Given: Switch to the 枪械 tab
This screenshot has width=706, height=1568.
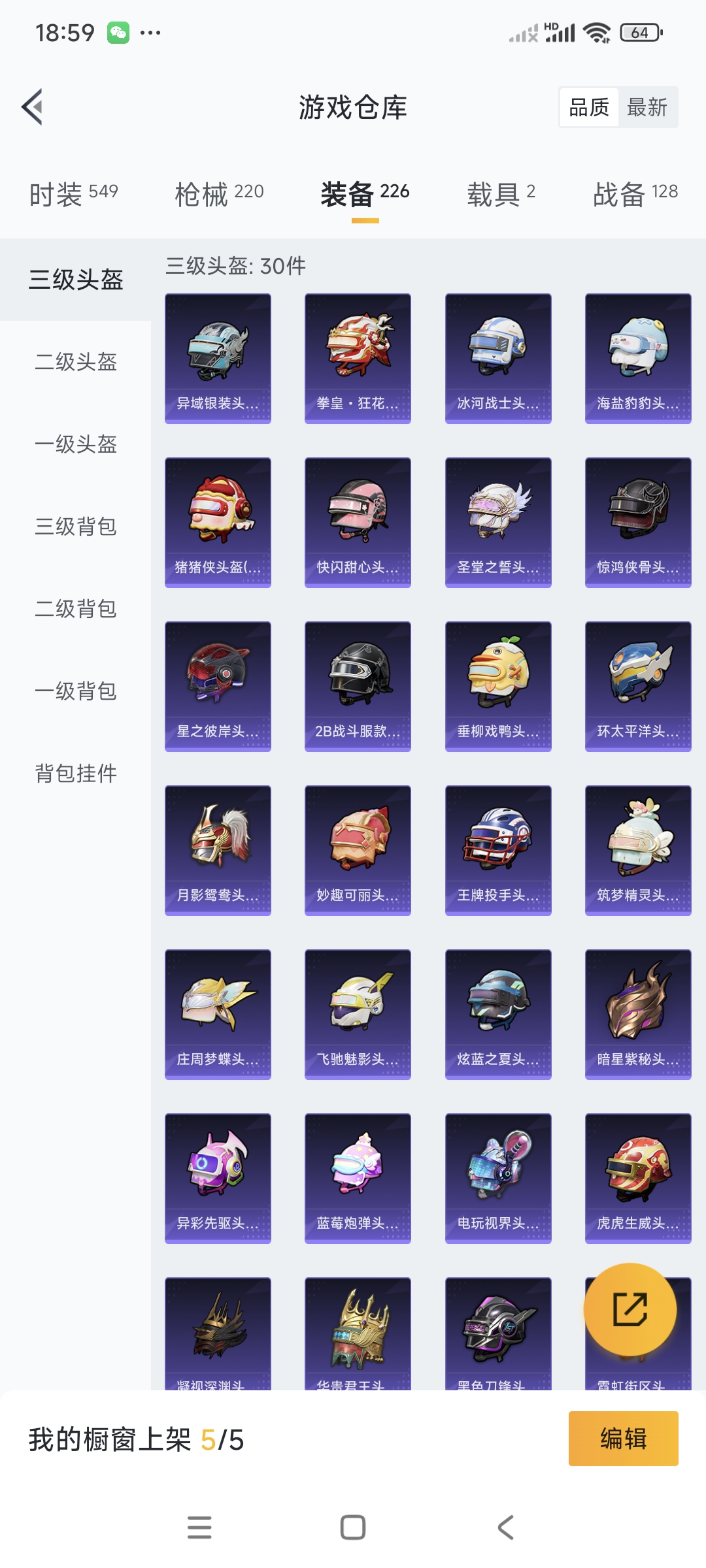Looking at the screenshot, I should [x=219, y=193].
